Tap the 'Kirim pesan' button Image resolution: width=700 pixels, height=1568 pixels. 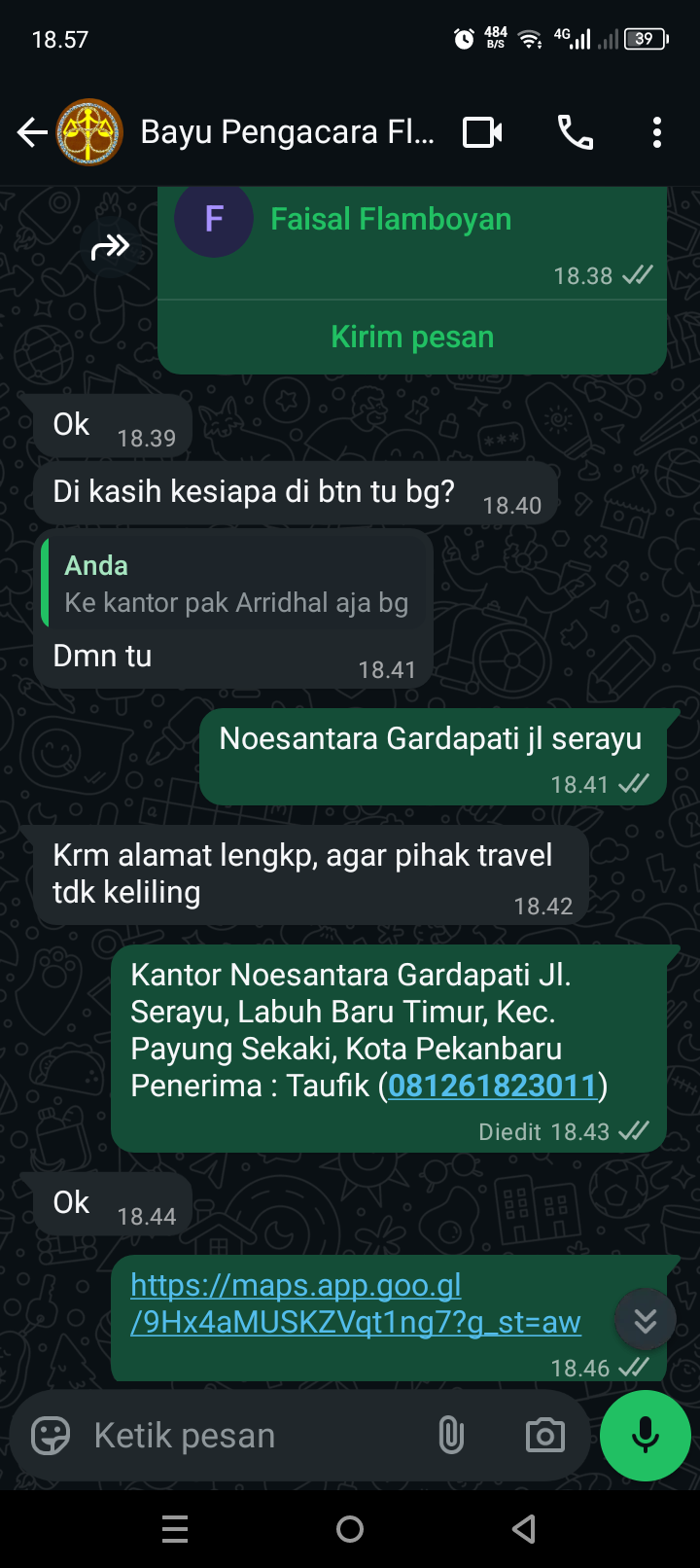(x=412, y=336)
